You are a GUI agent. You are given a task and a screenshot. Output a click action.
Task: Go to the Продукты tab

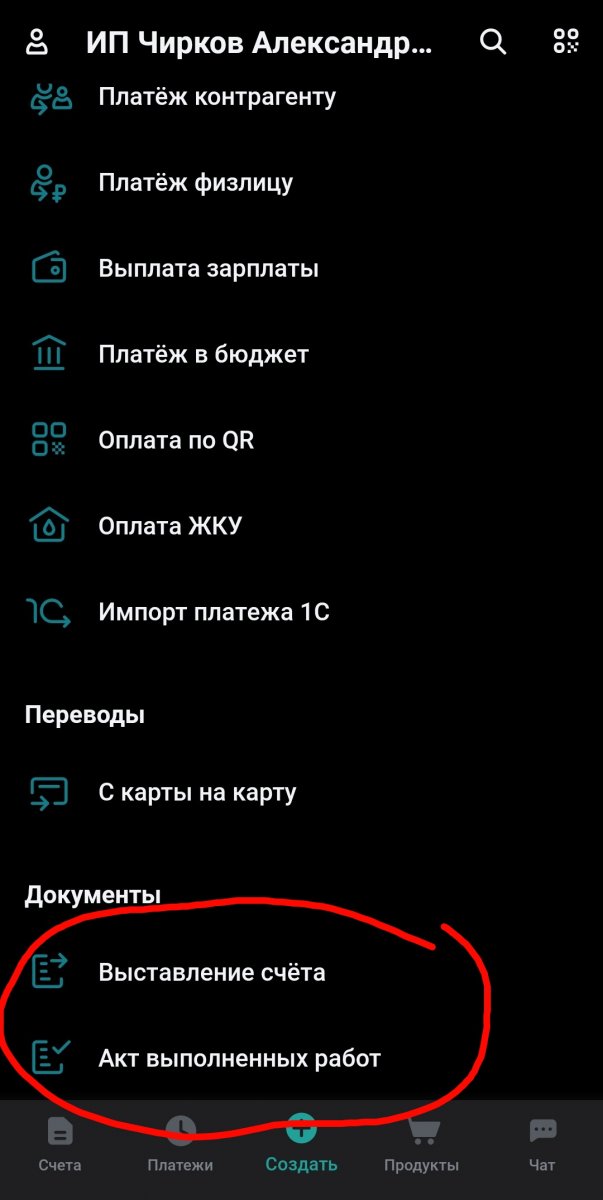tap(421, 1145)
